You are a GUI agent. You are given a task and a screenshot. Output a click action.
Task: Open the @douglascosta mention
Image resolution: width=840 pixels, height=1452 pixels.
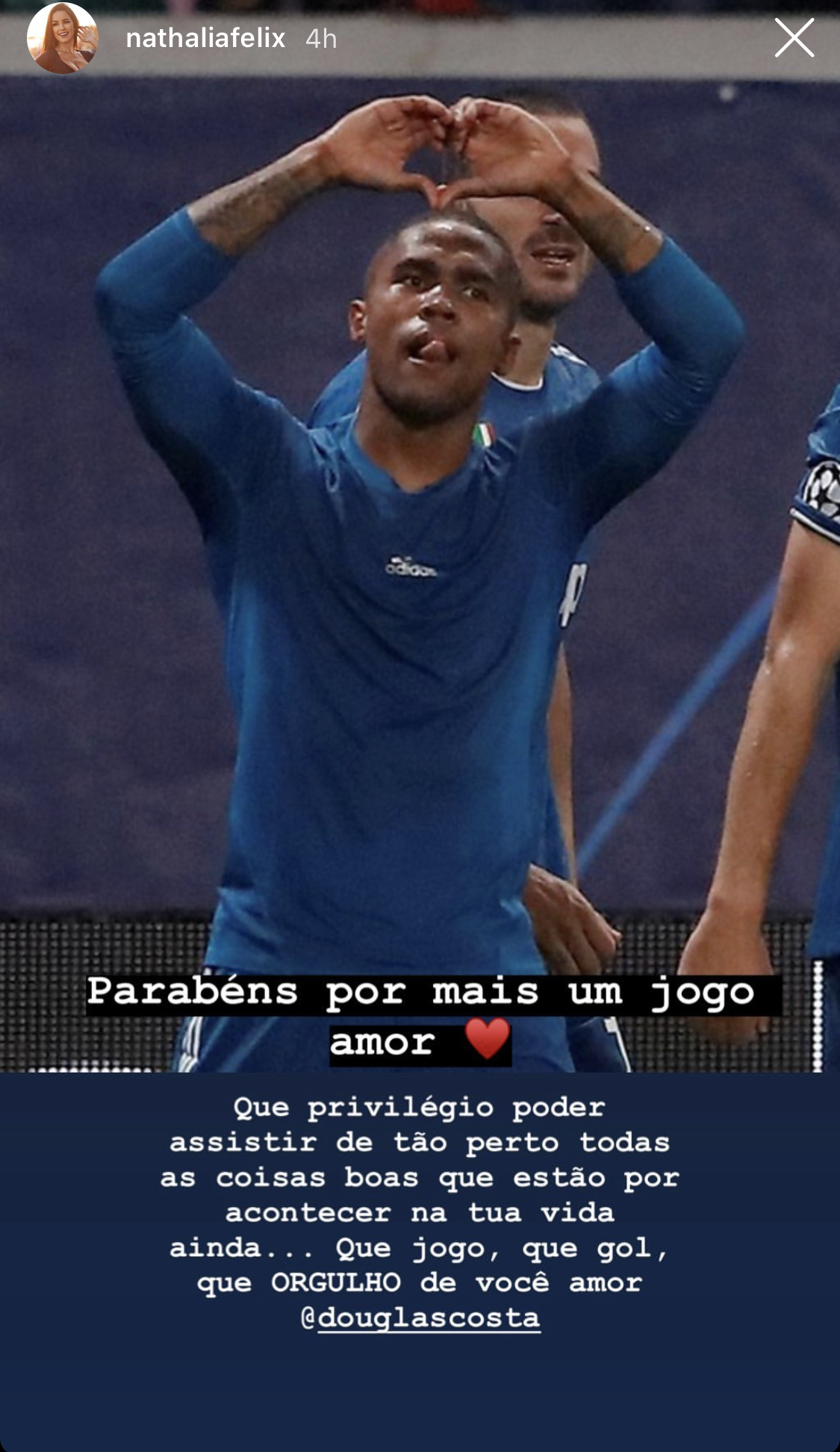coord(420,1318)
